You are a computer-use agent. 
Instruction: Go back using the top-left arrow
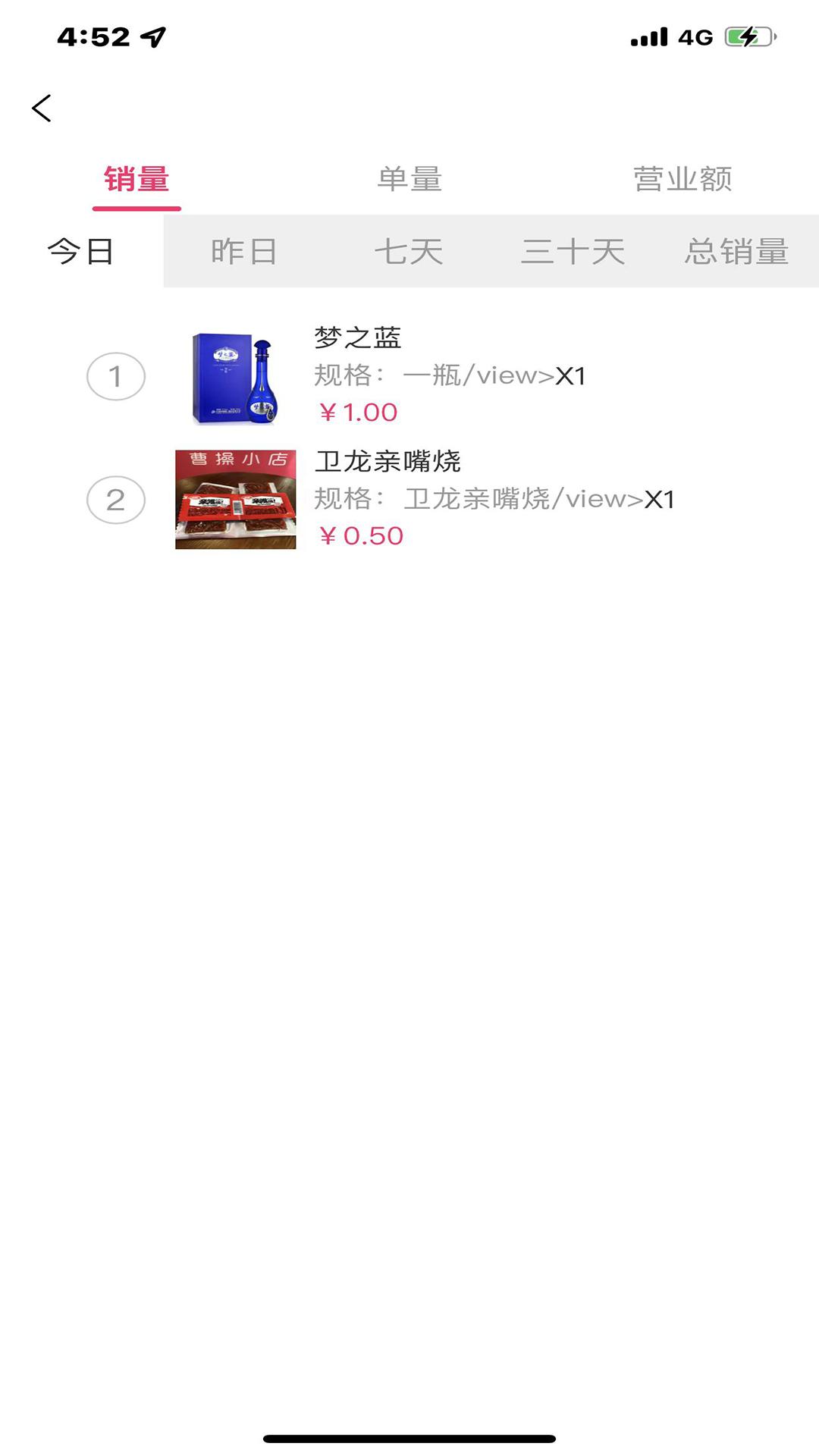pos(42,108)
